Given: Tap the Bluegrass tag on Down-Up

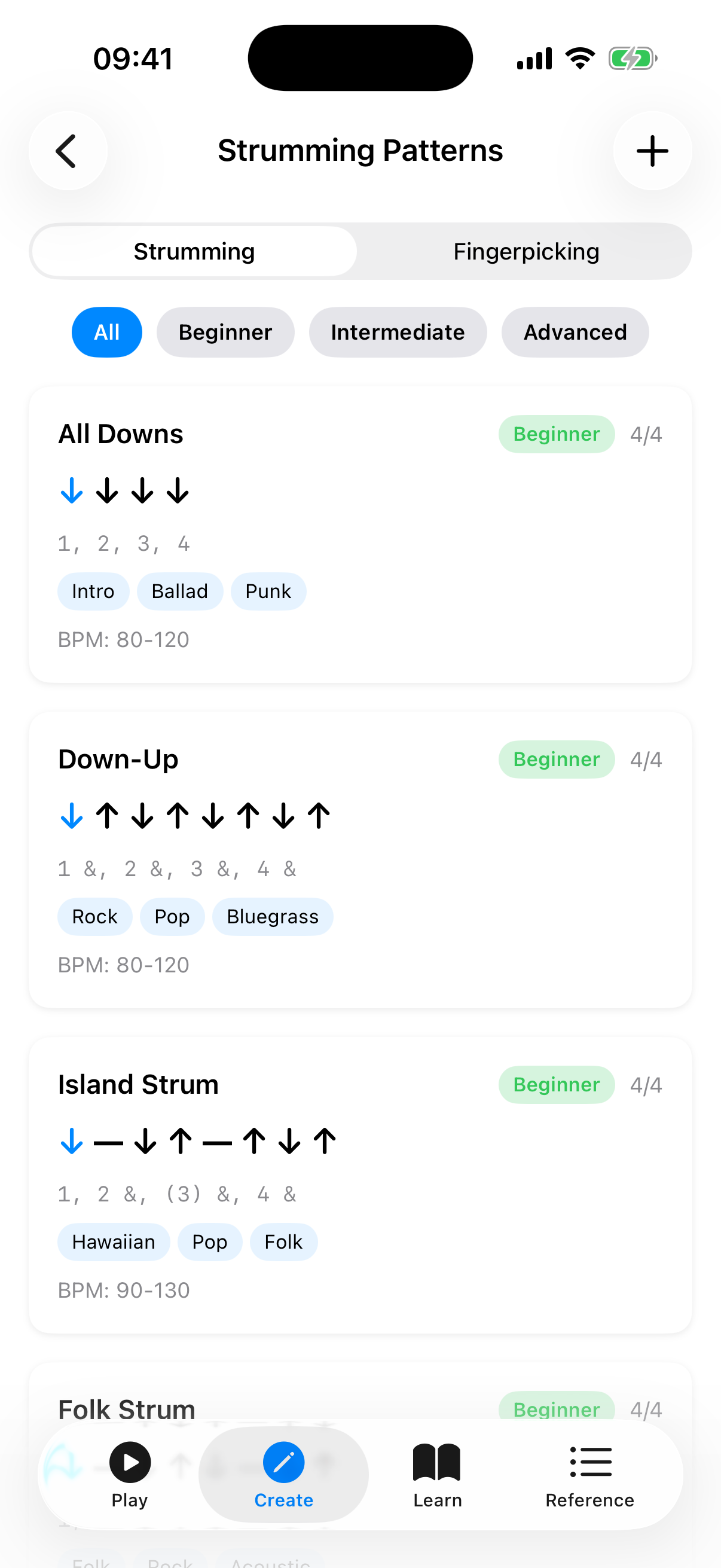Looking at the screenshot, I should 272,916.
